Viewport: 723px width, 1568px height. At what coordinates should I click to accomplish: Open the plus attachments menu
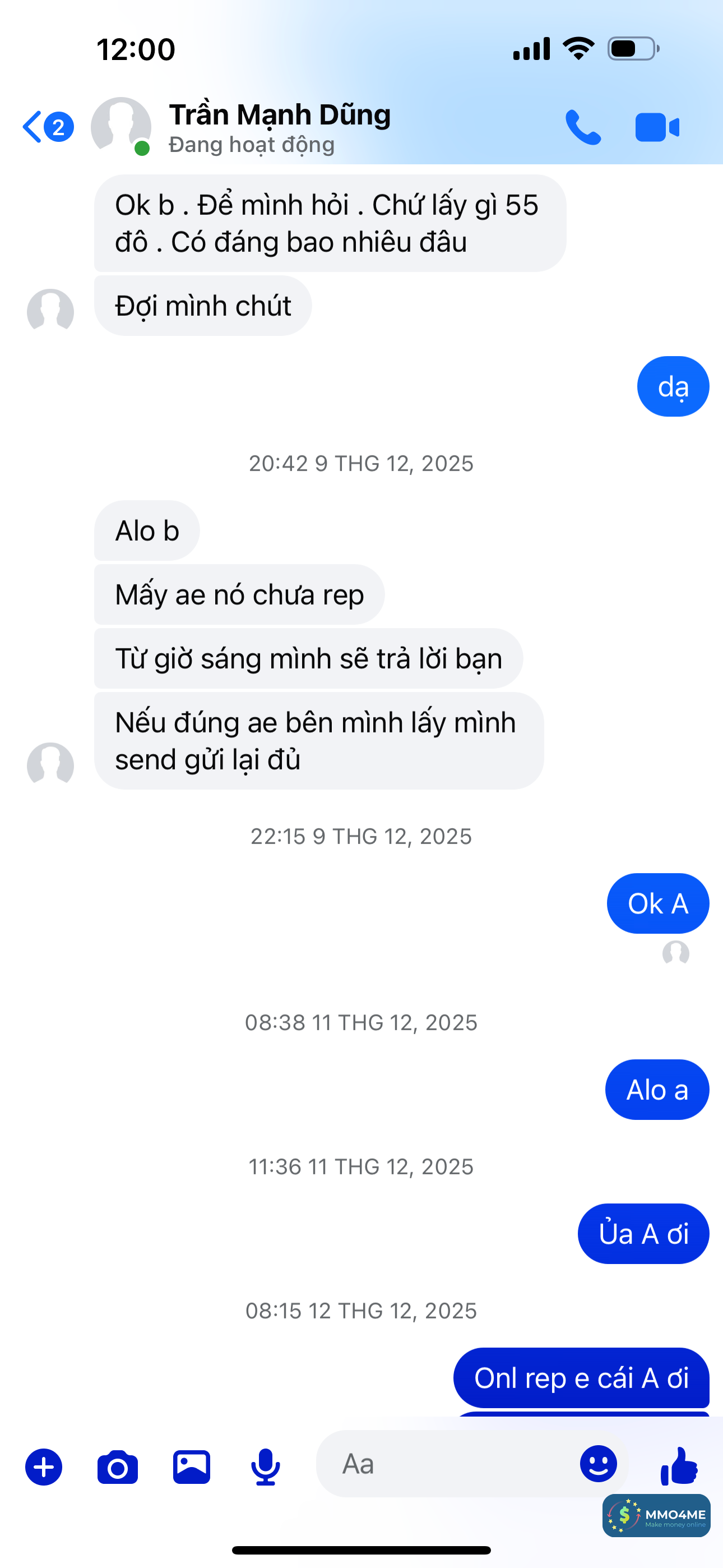[44, 1467]
